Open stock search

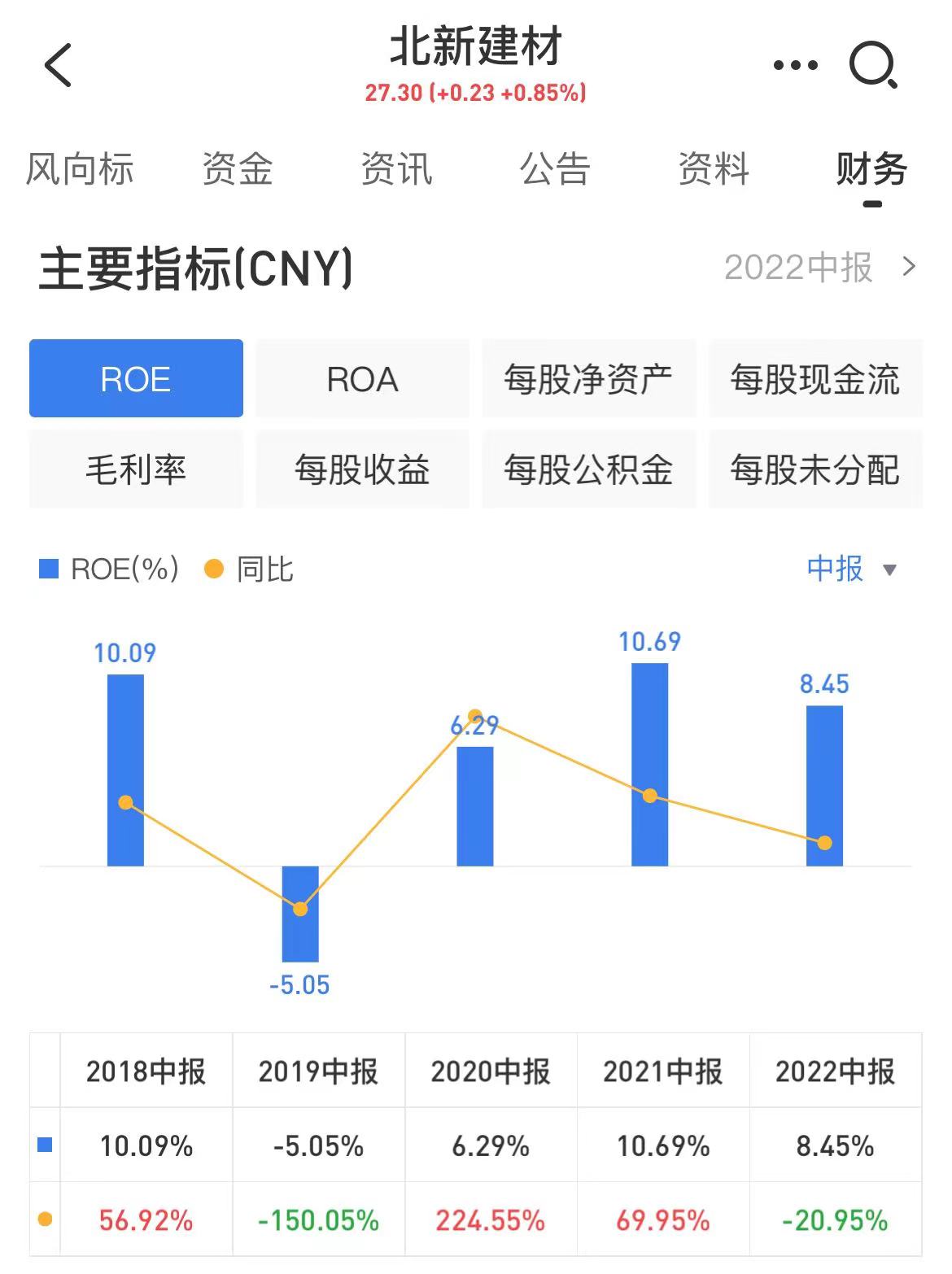coord(872,65)
